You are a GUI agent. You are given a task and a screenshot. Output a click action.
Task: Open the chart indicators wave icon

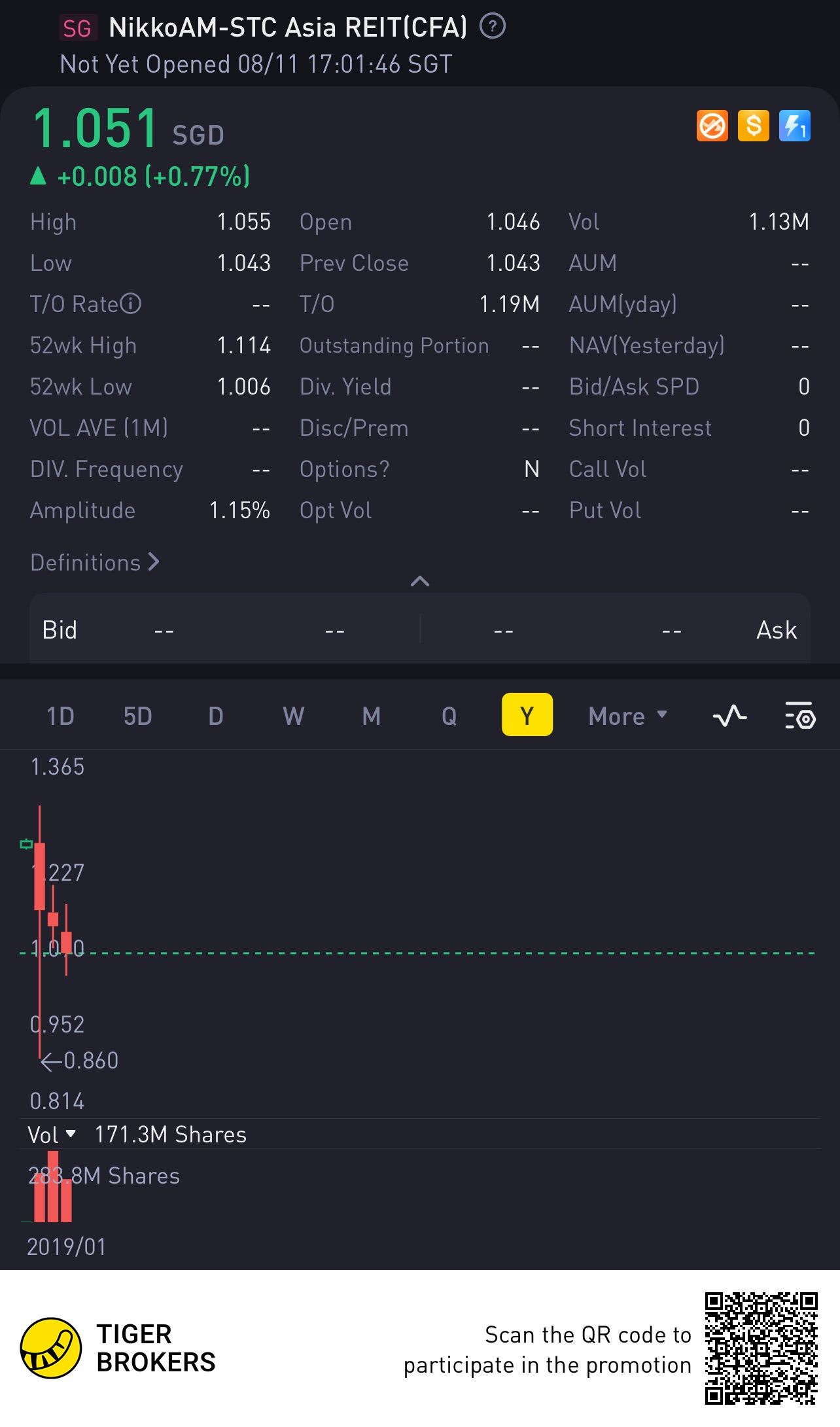(x=730, y=716)
